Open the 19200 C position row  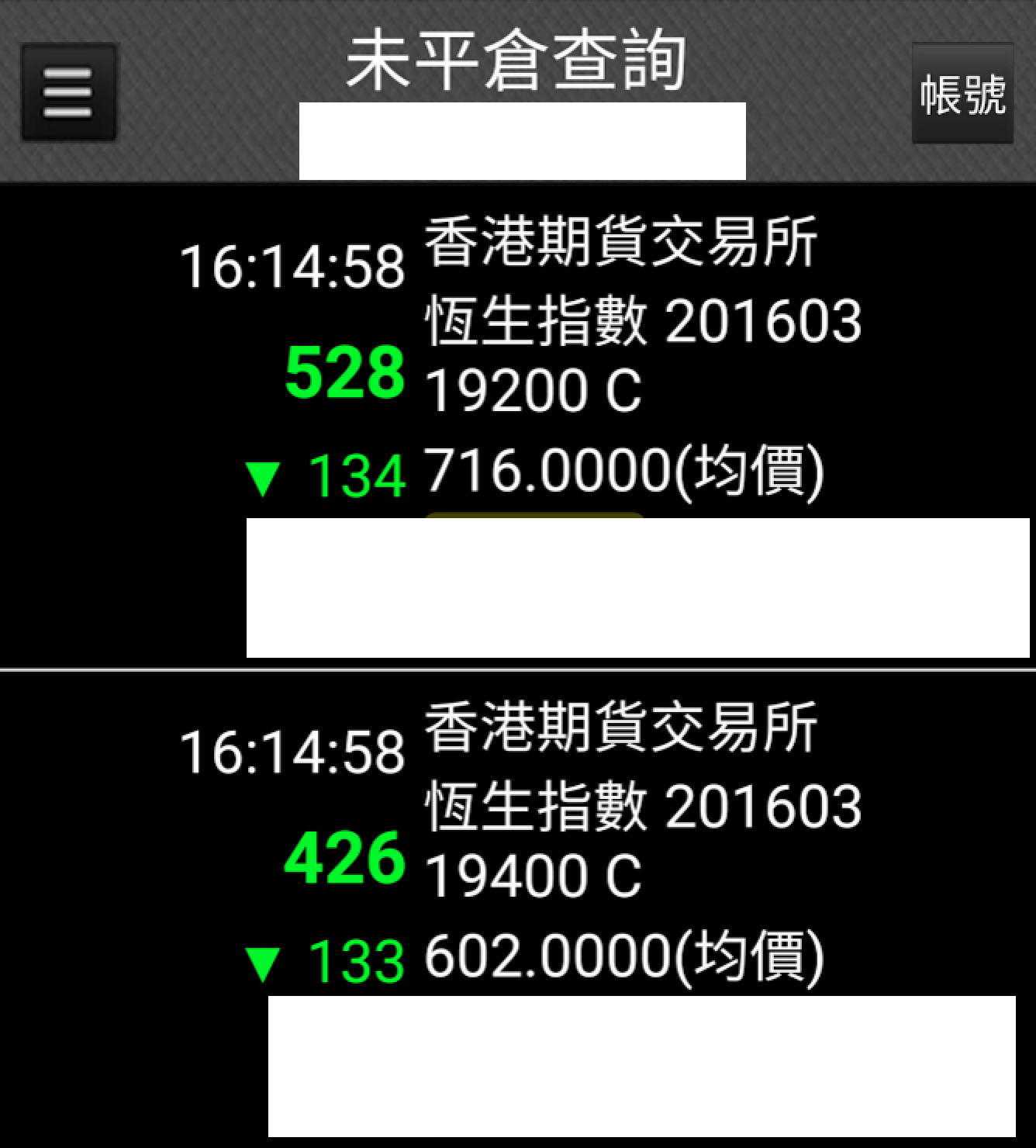coord(534,389)
